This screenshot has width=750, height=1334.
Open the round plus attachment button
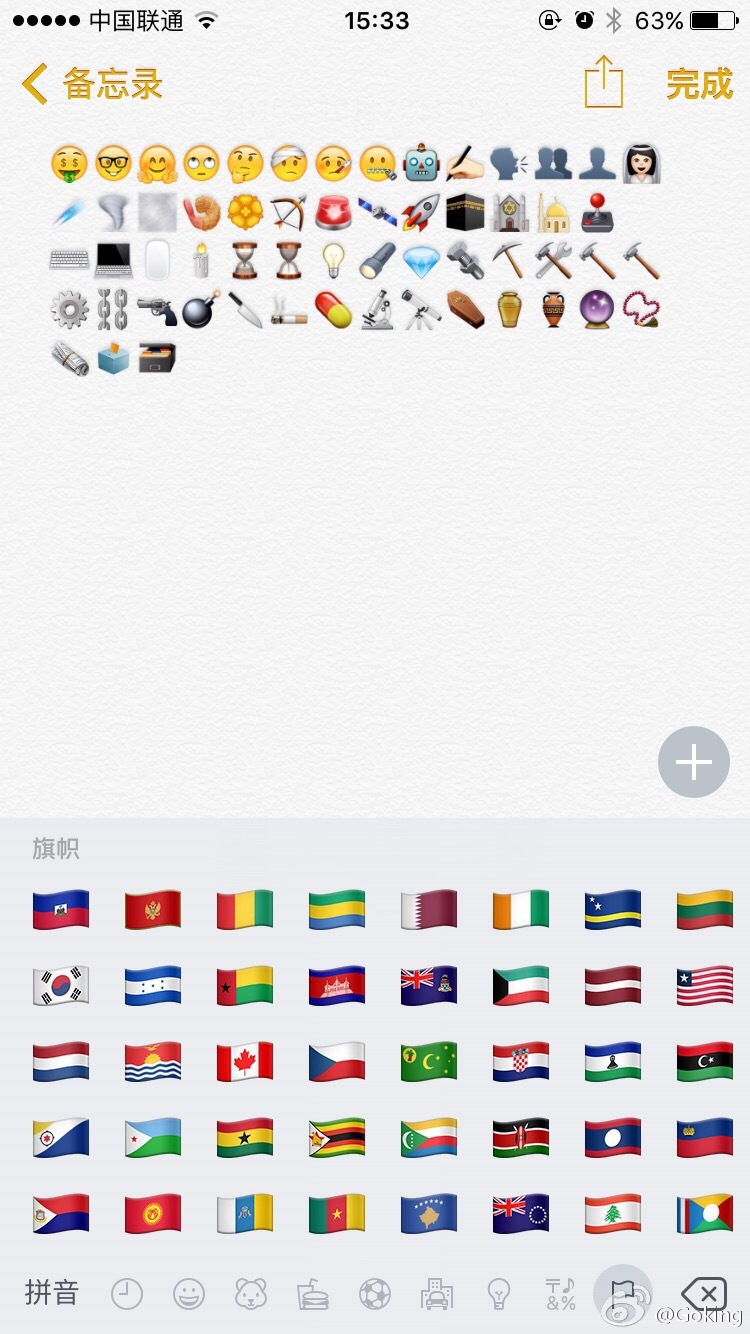pos(693,762)
